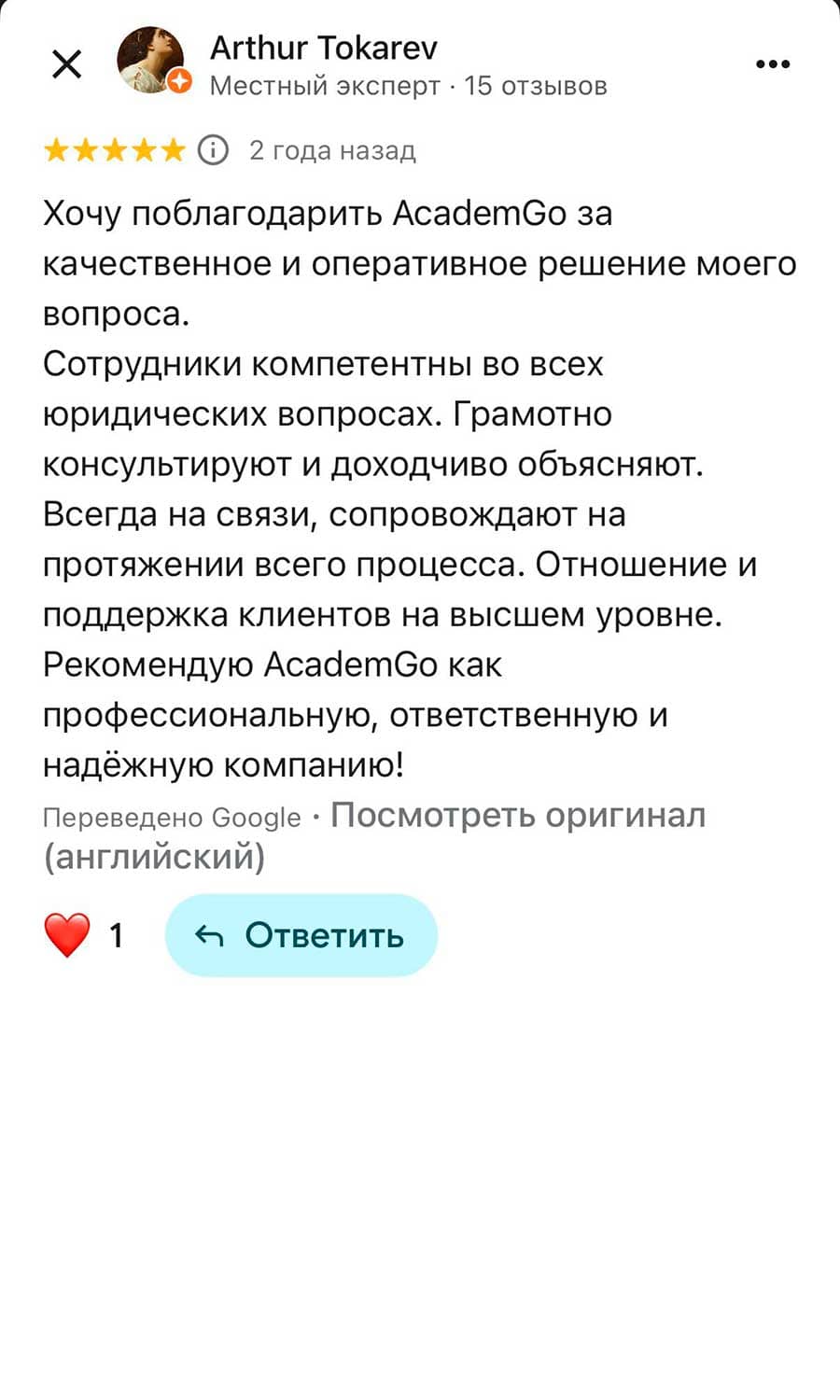Expand original English review text
This screenshot has height=1400, width=840.
tap(518, 814)
